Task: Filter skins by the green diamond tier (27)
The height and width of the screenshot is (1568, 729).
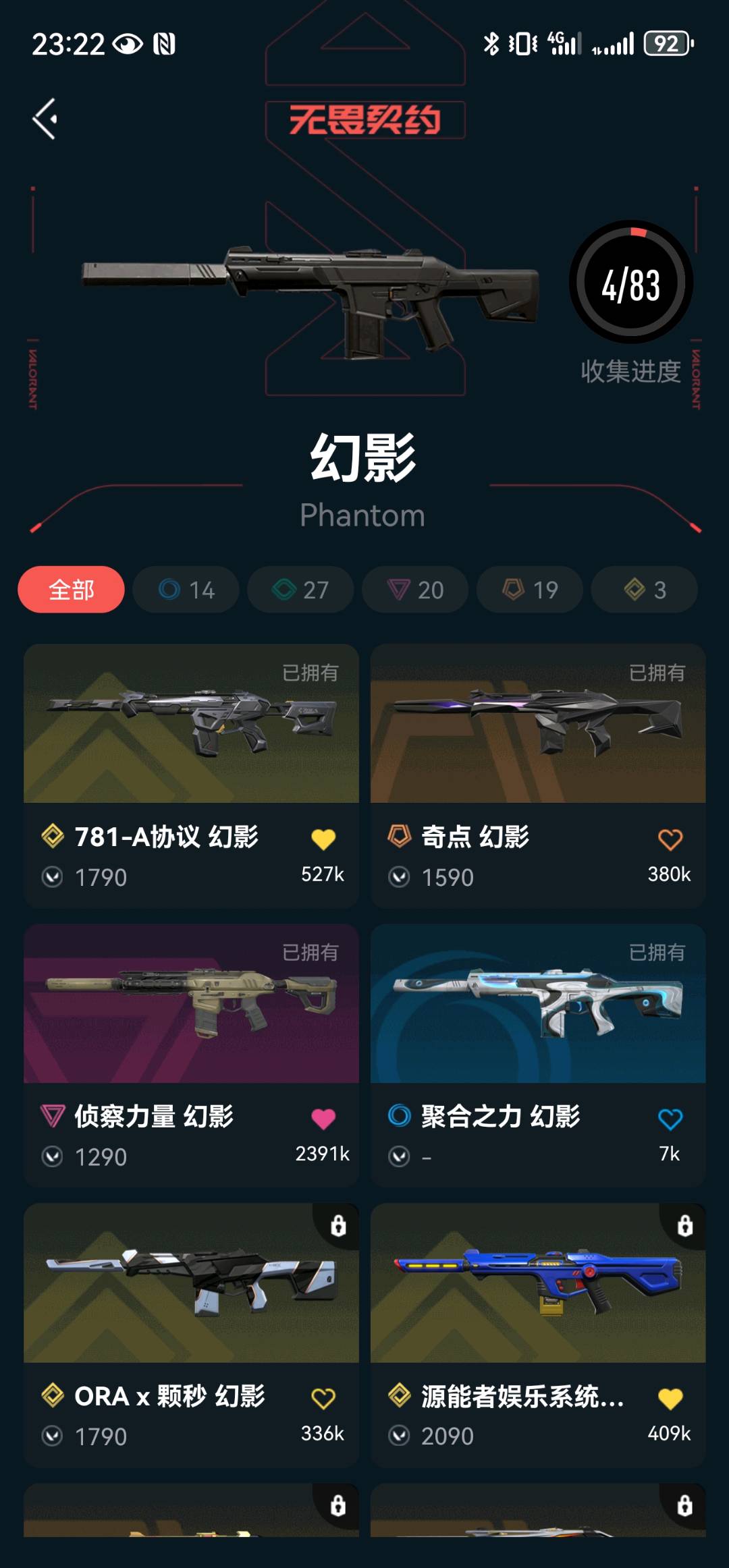Action: pos(300,590)
